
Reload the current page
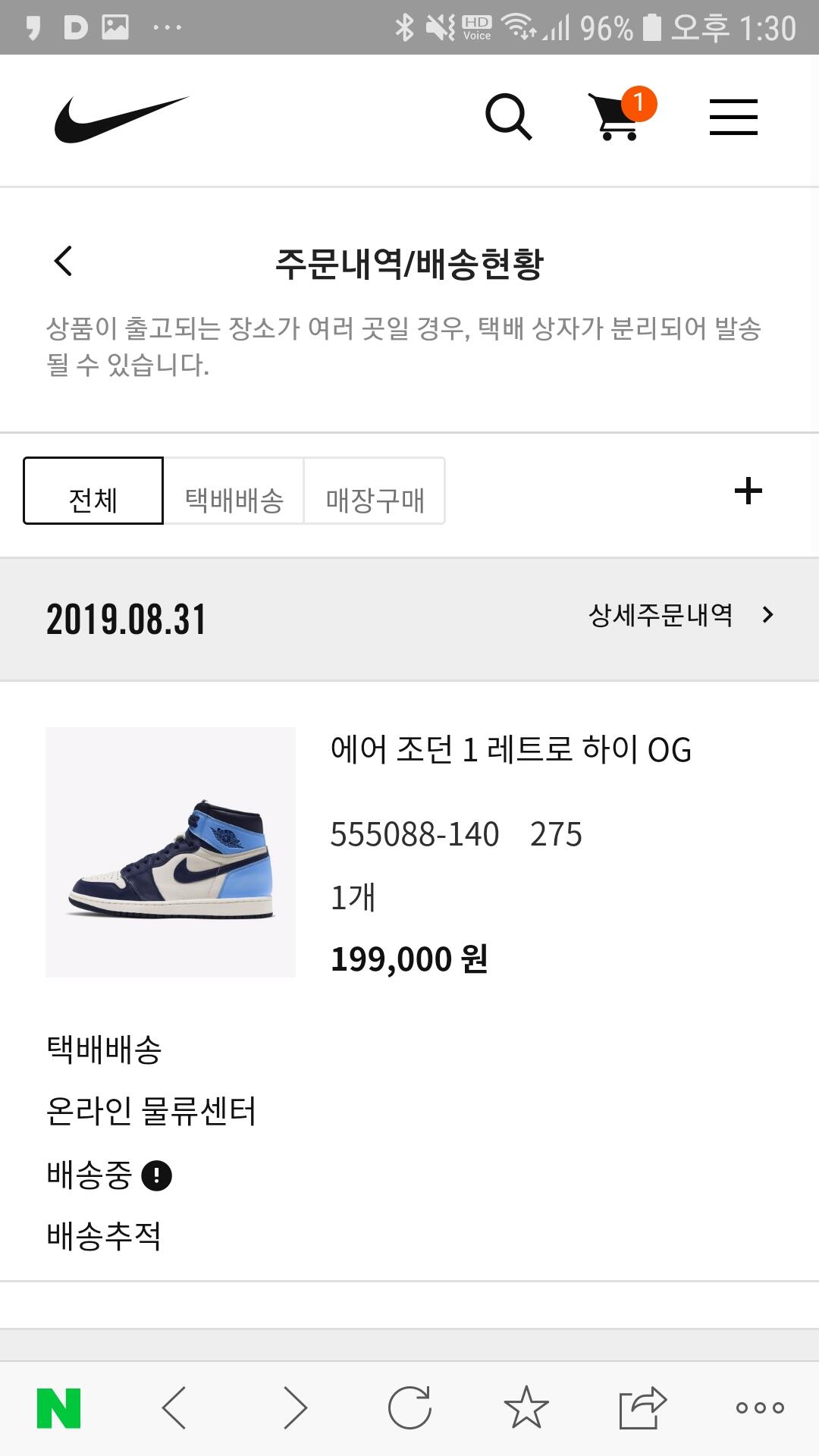pos(409,1408)
